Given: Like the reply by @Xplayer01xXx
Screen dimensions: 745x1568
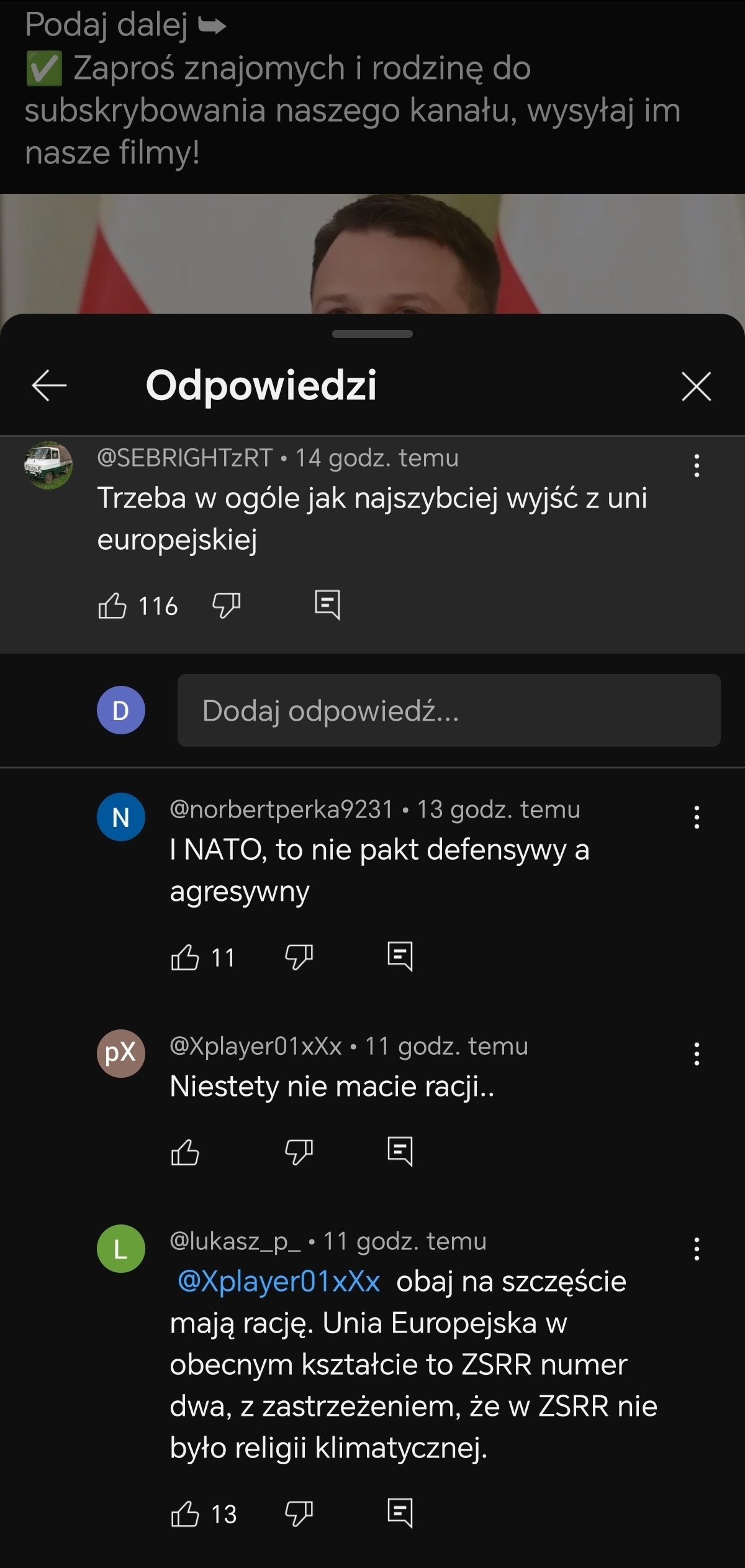Looking at the screenshot, I should click(x=185, y=1152).
